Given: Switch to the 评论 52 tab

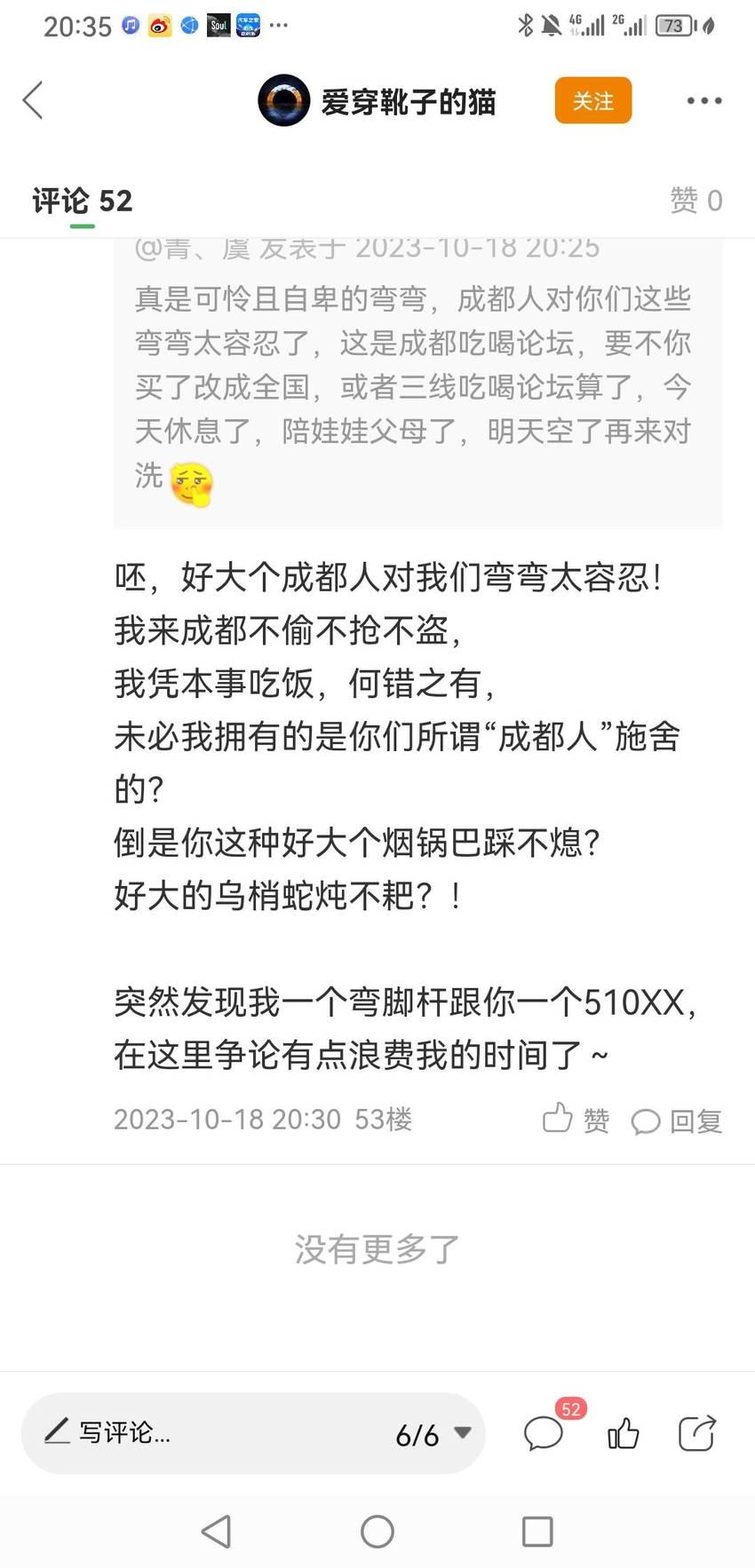Looking at the screenshot, I should 83,201.
